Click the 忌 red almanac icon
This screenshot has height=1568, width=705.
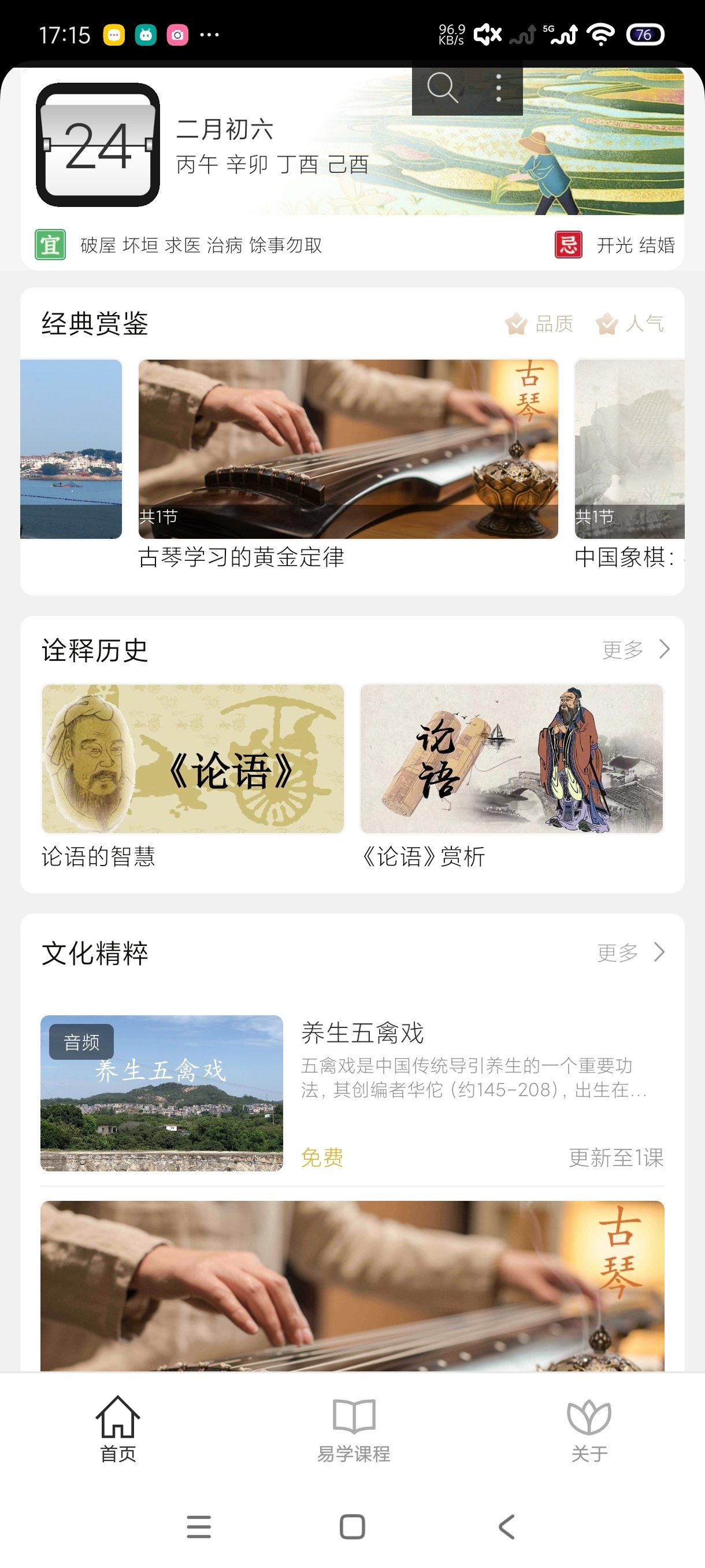(x=566, y=245)
